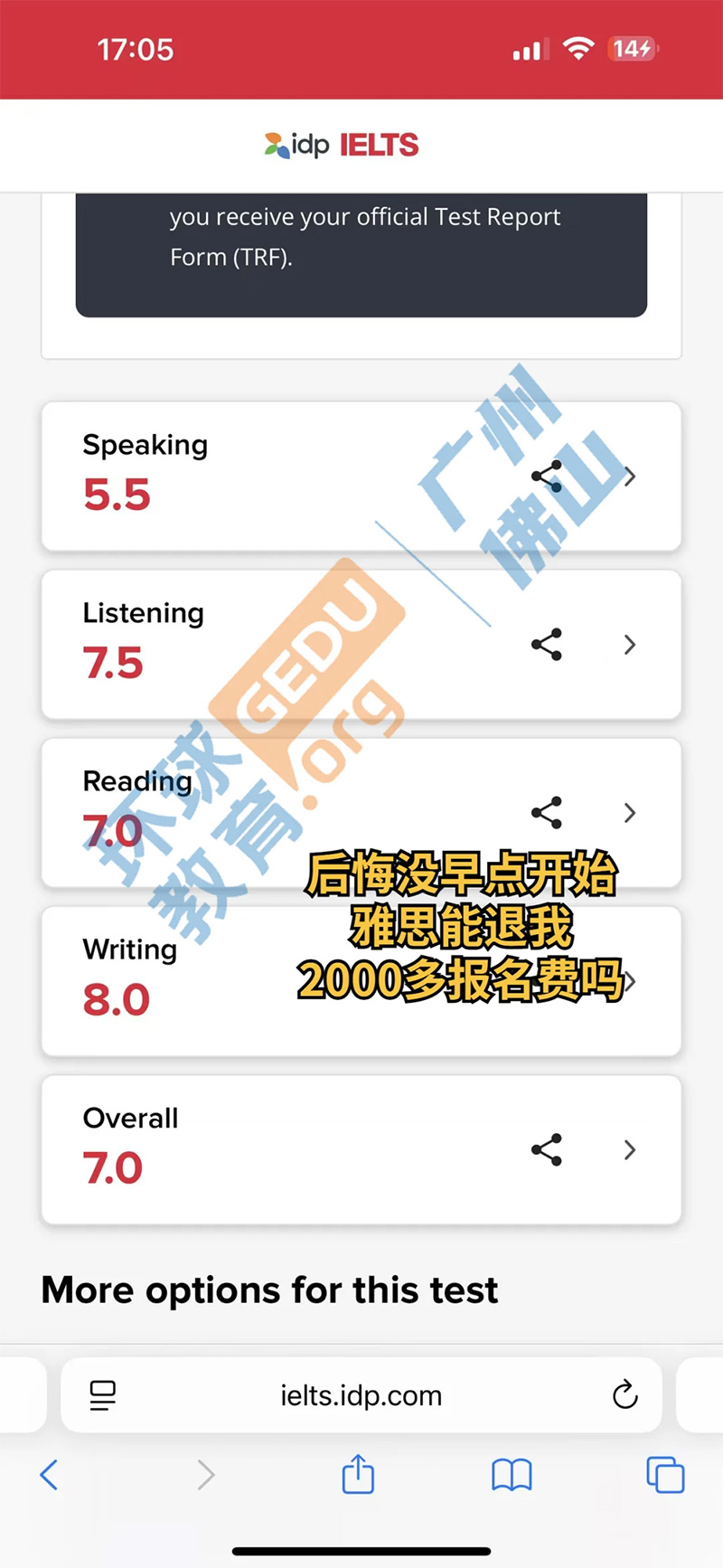The height and width of the screenshot is (1568, 723).
Task: Go back in Safari
Action: click(x=49, y=1475)
